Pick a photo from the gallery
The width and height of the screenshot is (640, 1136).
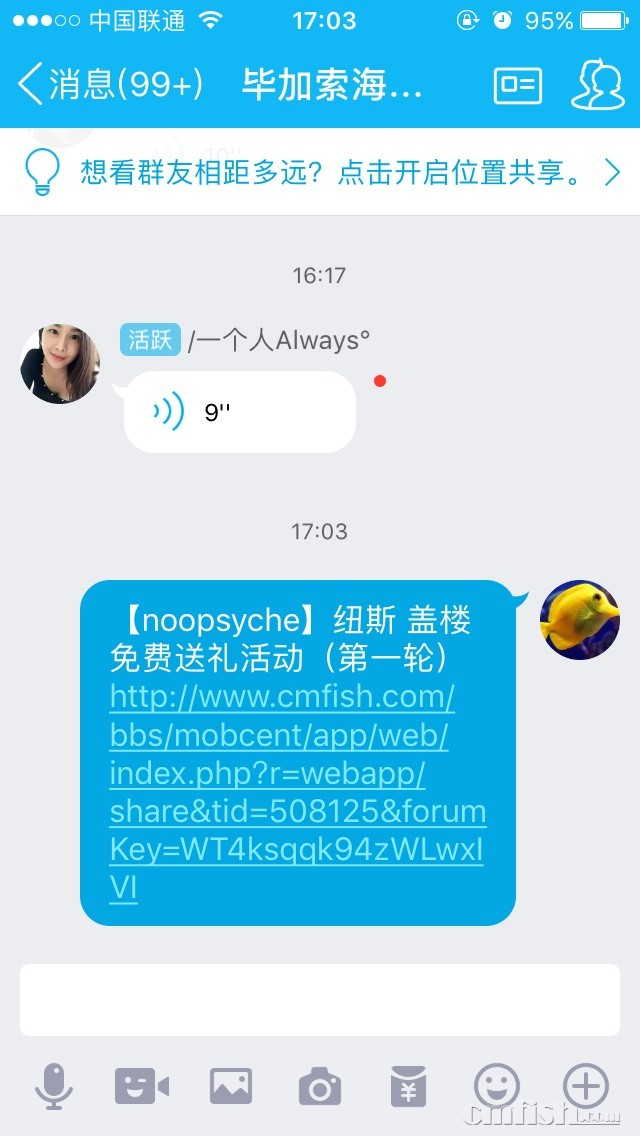point(230,1086)
